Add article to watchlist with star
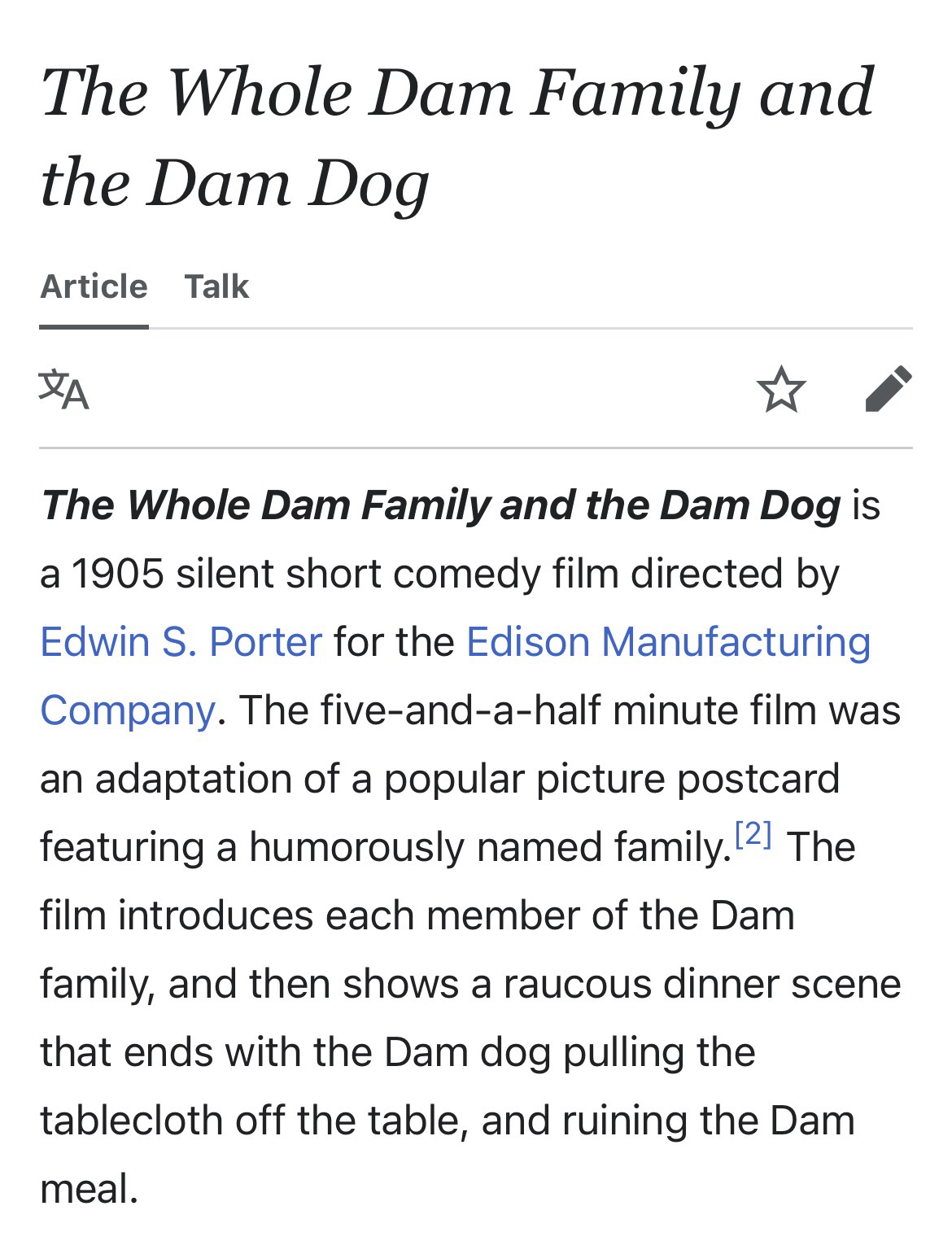 [x=780, y=389]
